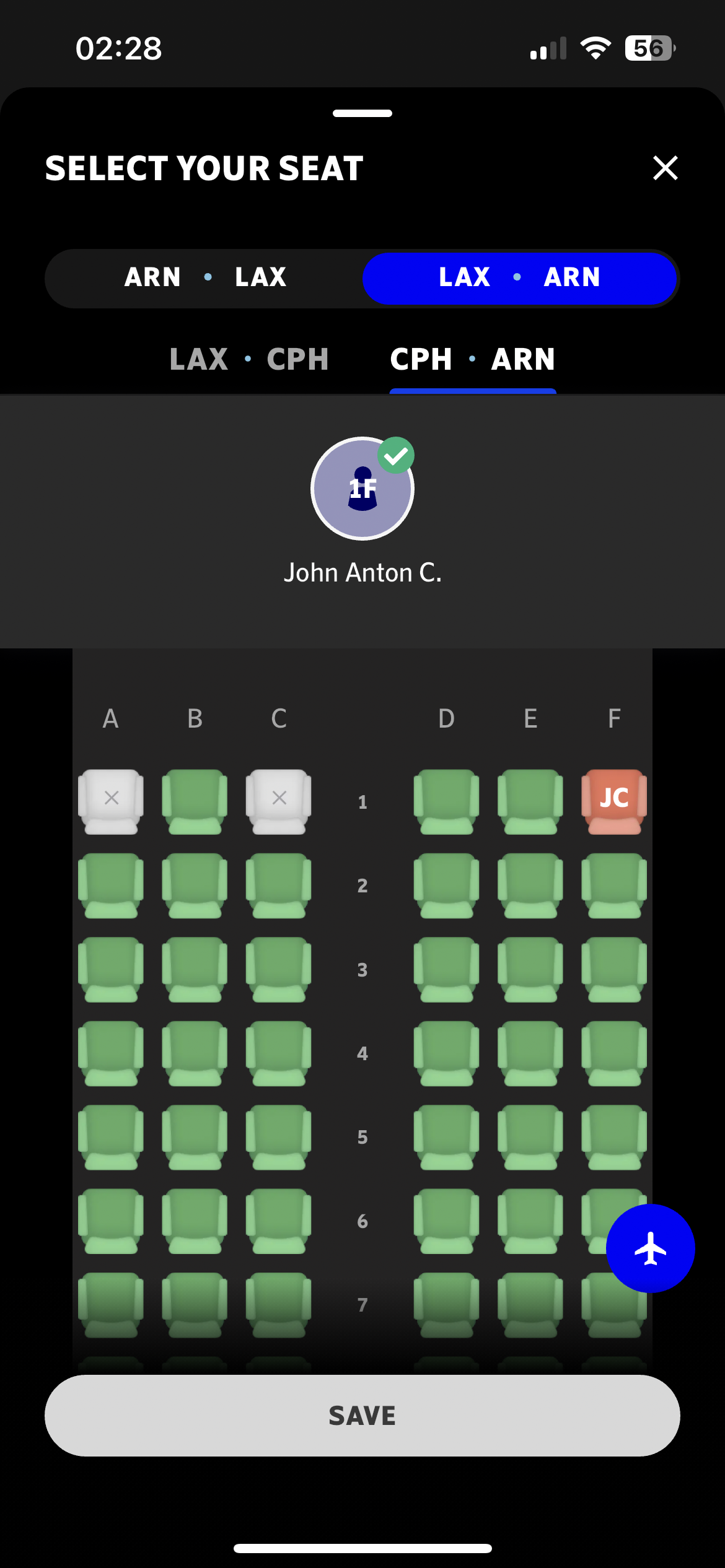
Task: Choose window seat 3F
Action: point(614,969)
